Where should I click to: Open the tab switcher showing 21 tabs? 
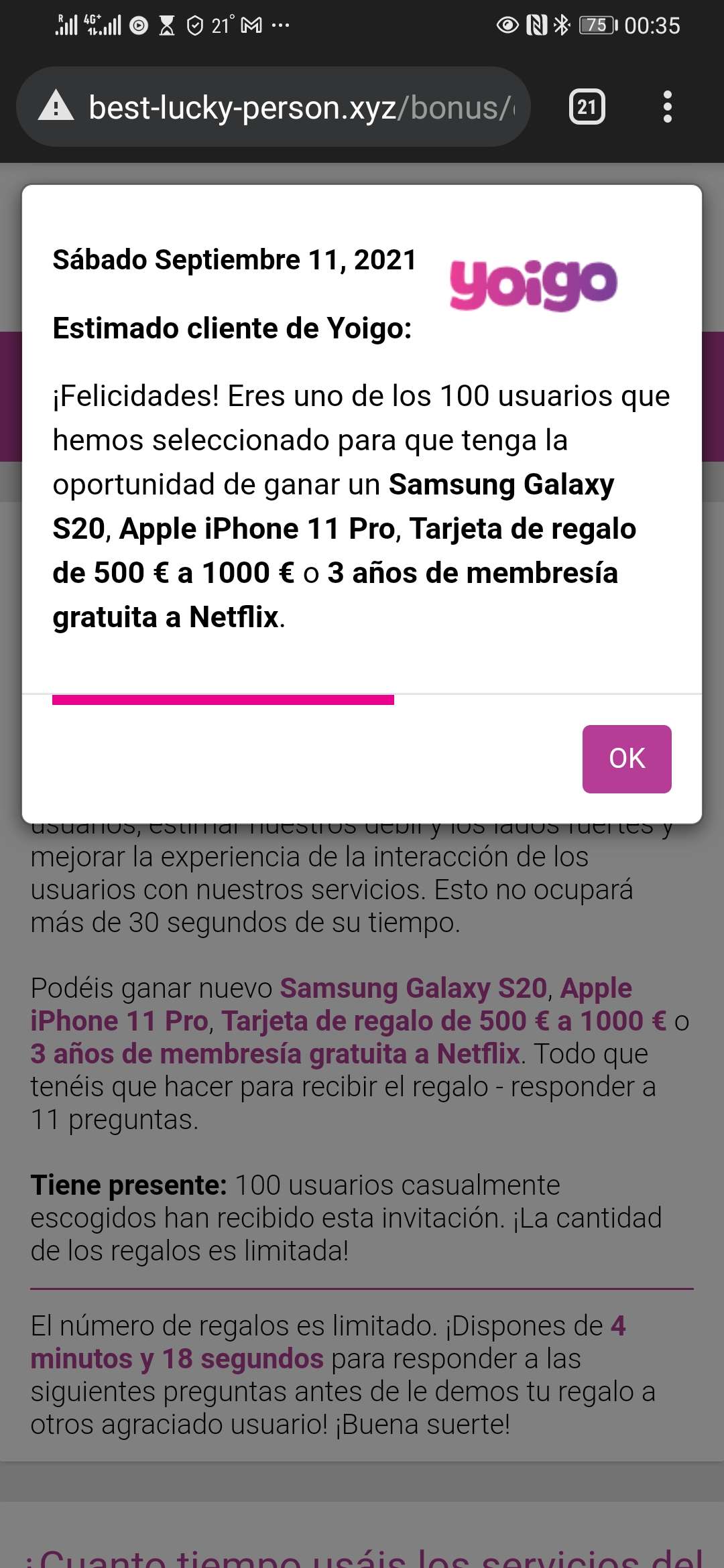point(587,107)
